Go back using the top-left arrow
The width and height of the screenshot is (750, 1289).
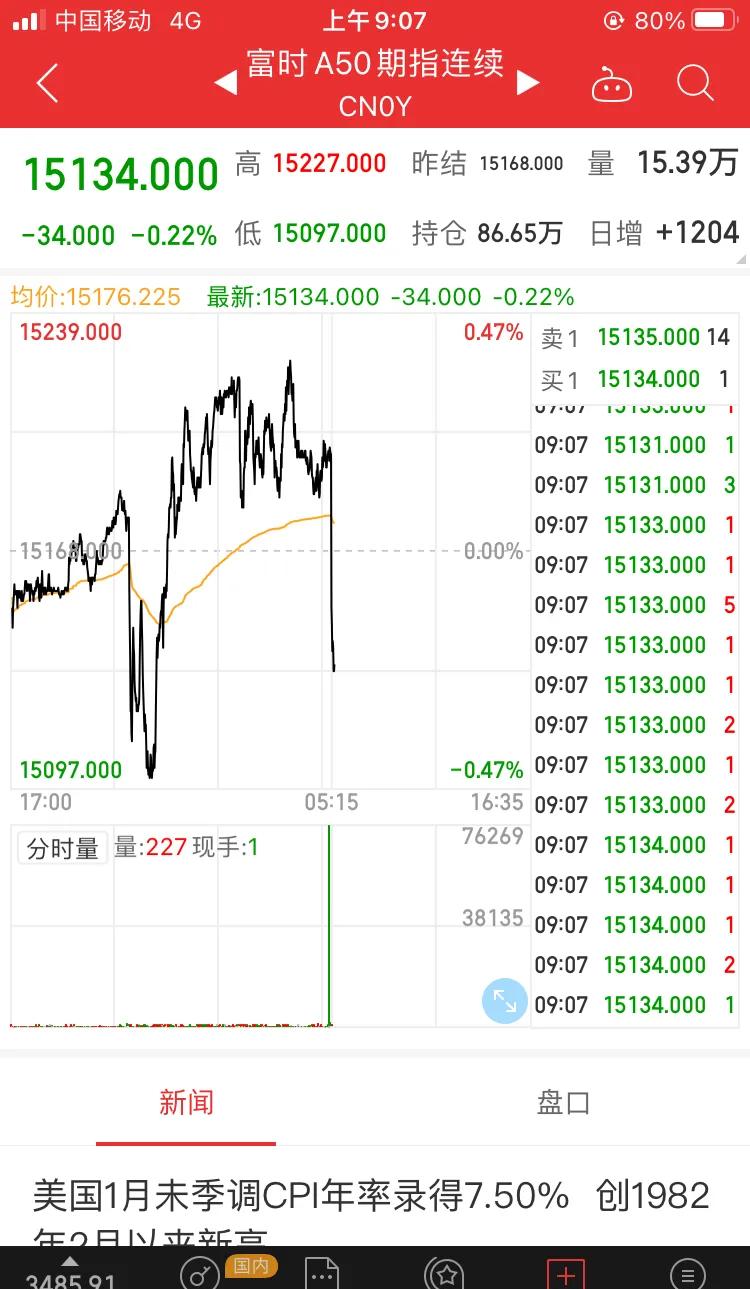(47, 84)
